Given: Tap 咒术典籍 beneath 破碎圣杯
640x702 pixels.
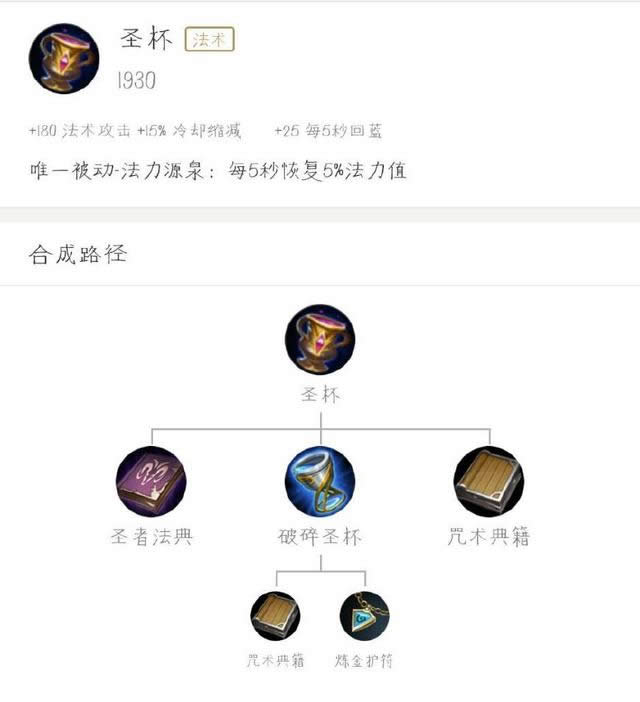Looking at the screenshot, I should 275,616.
